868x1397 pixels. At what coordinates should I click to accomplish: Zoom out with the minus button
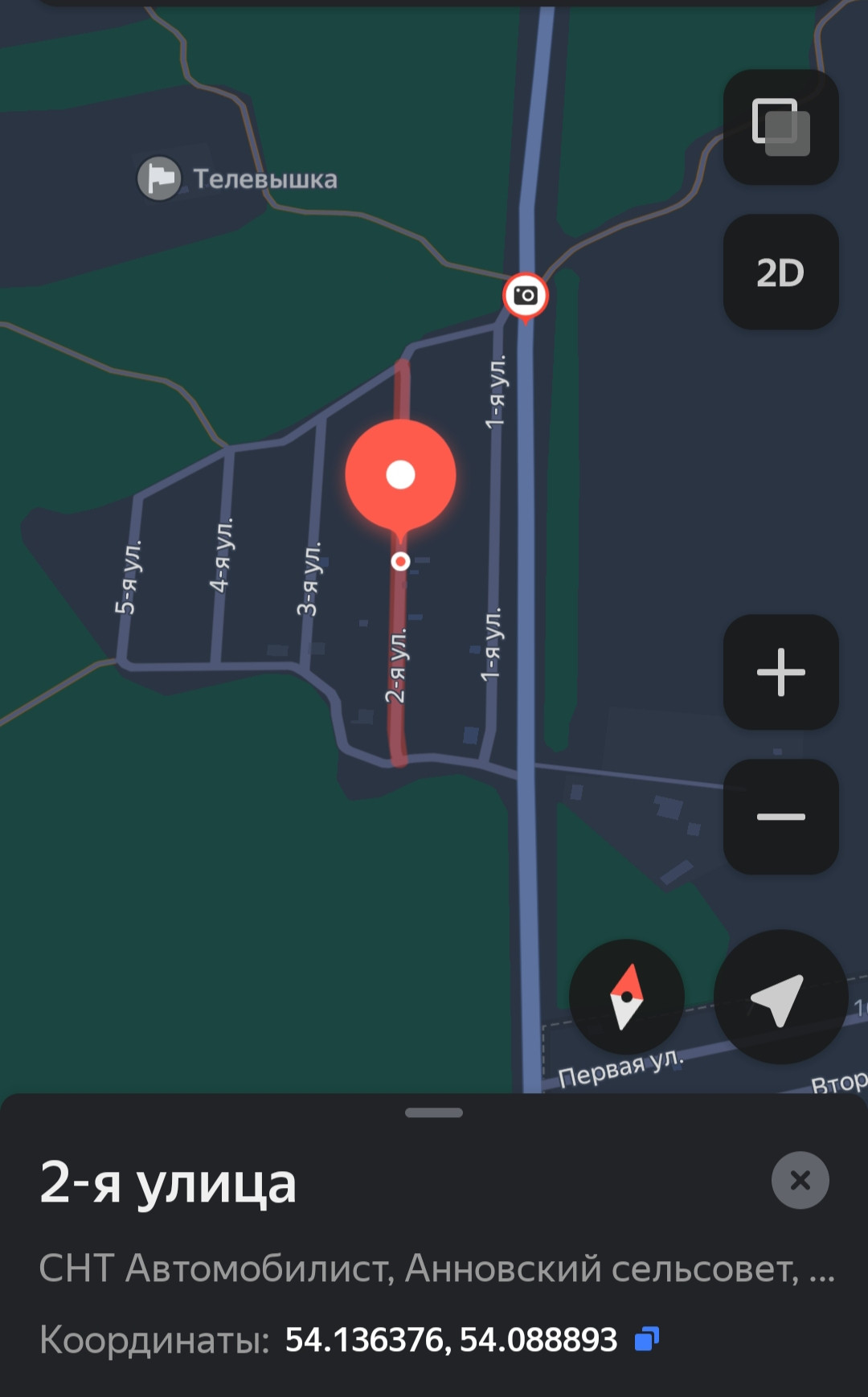780,817
